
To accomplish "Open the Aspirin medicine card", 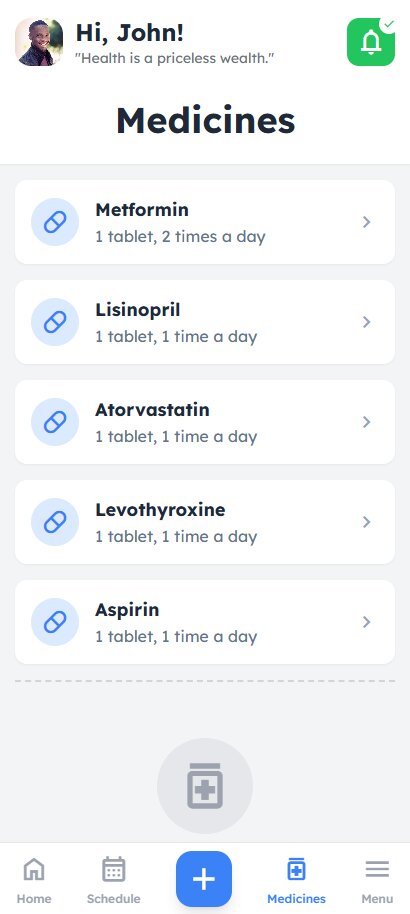I will pyautogui.click(x=205, y=622).
